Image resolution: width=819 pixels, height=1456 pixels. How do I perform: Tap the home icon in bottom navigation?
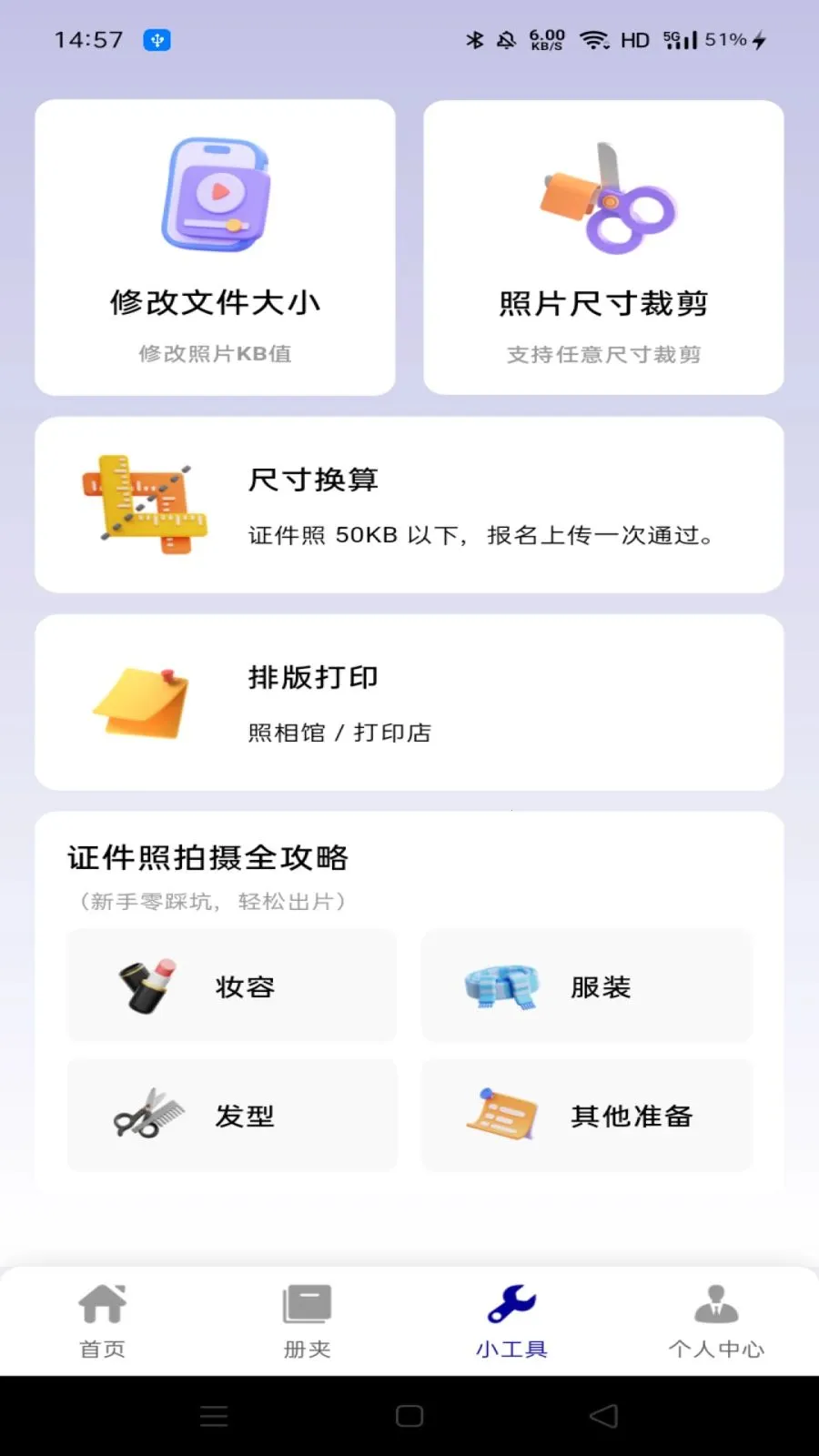[x=103, y=1303]
